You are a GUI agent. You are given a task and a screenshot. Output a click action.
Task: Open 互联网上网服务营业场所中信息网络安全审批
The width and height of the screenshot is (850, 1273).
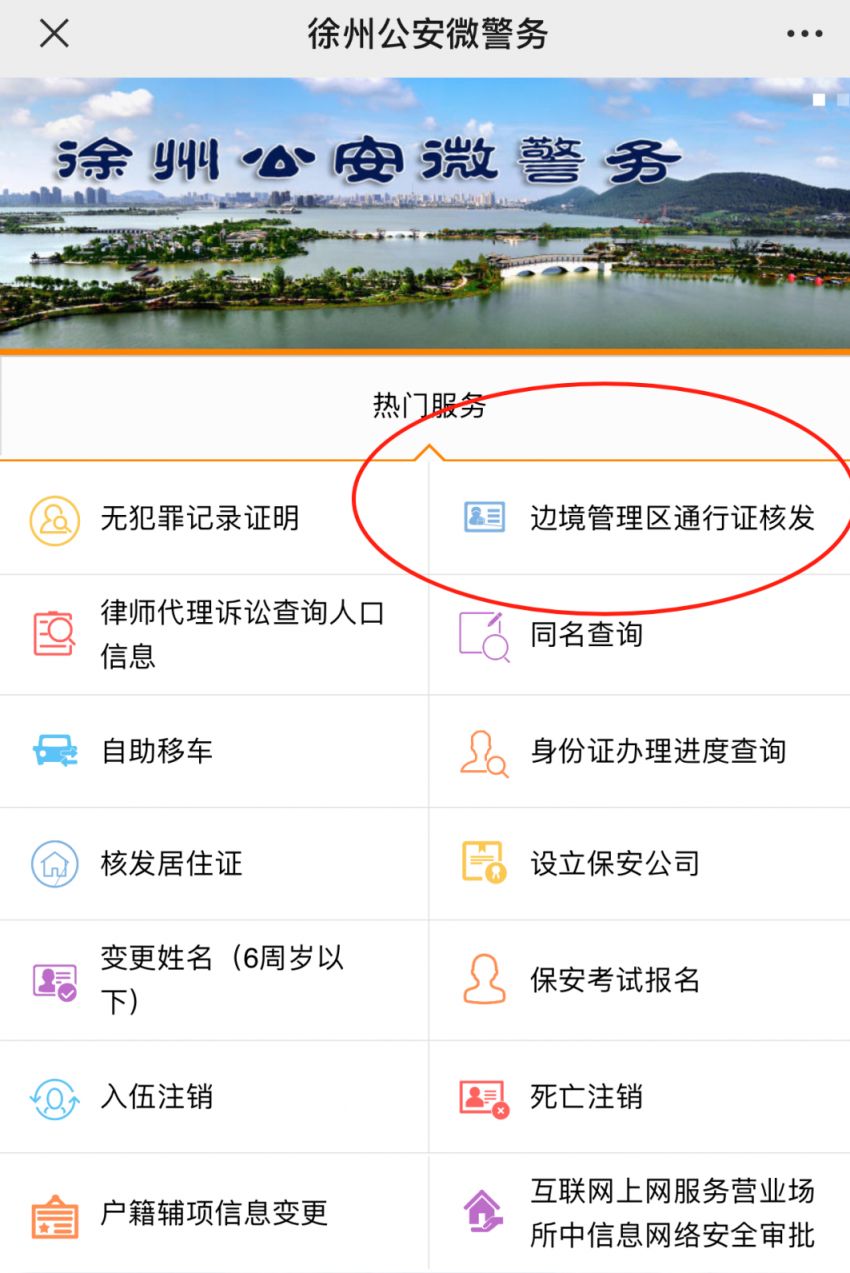(x=671, y=1213)
